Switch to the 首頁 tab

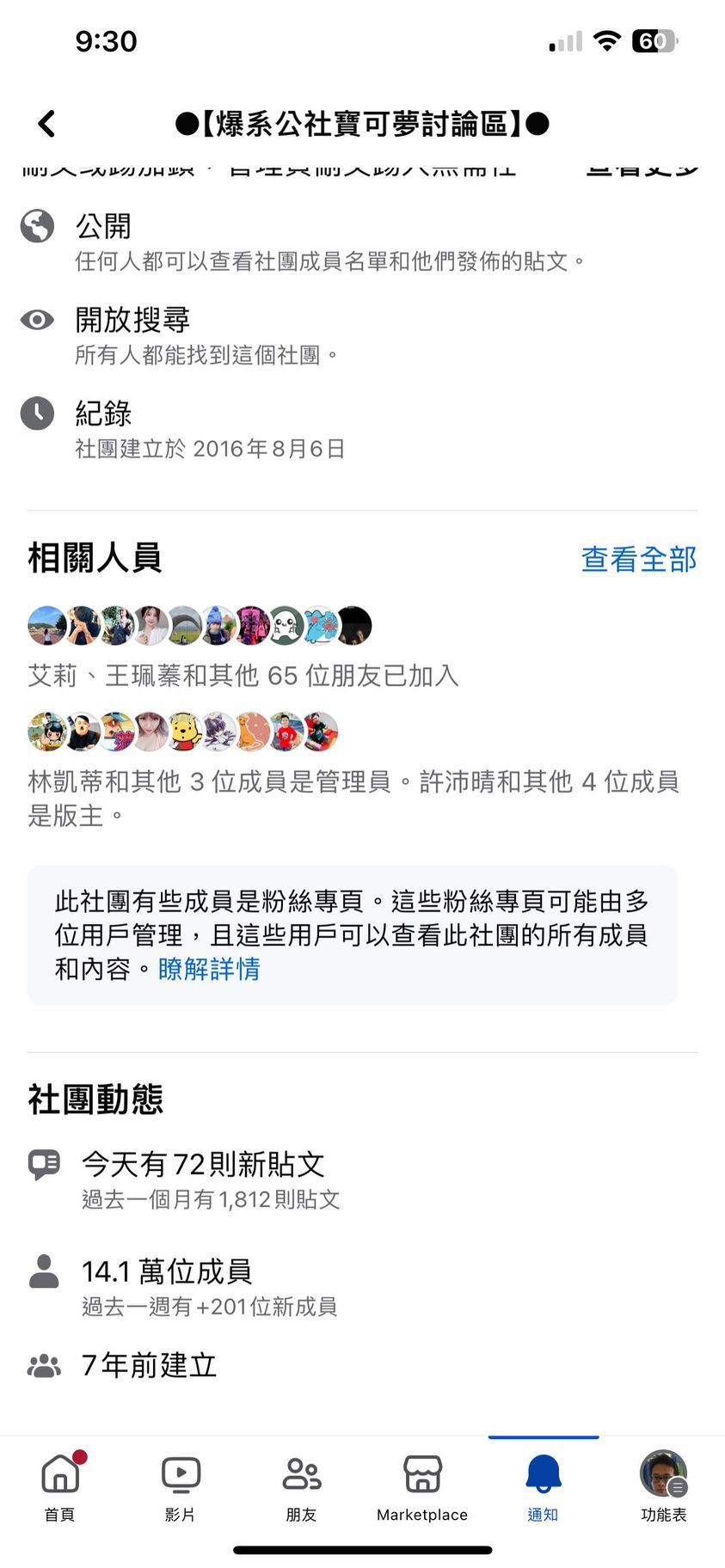pyautogui.click(x=60, y=1485)
